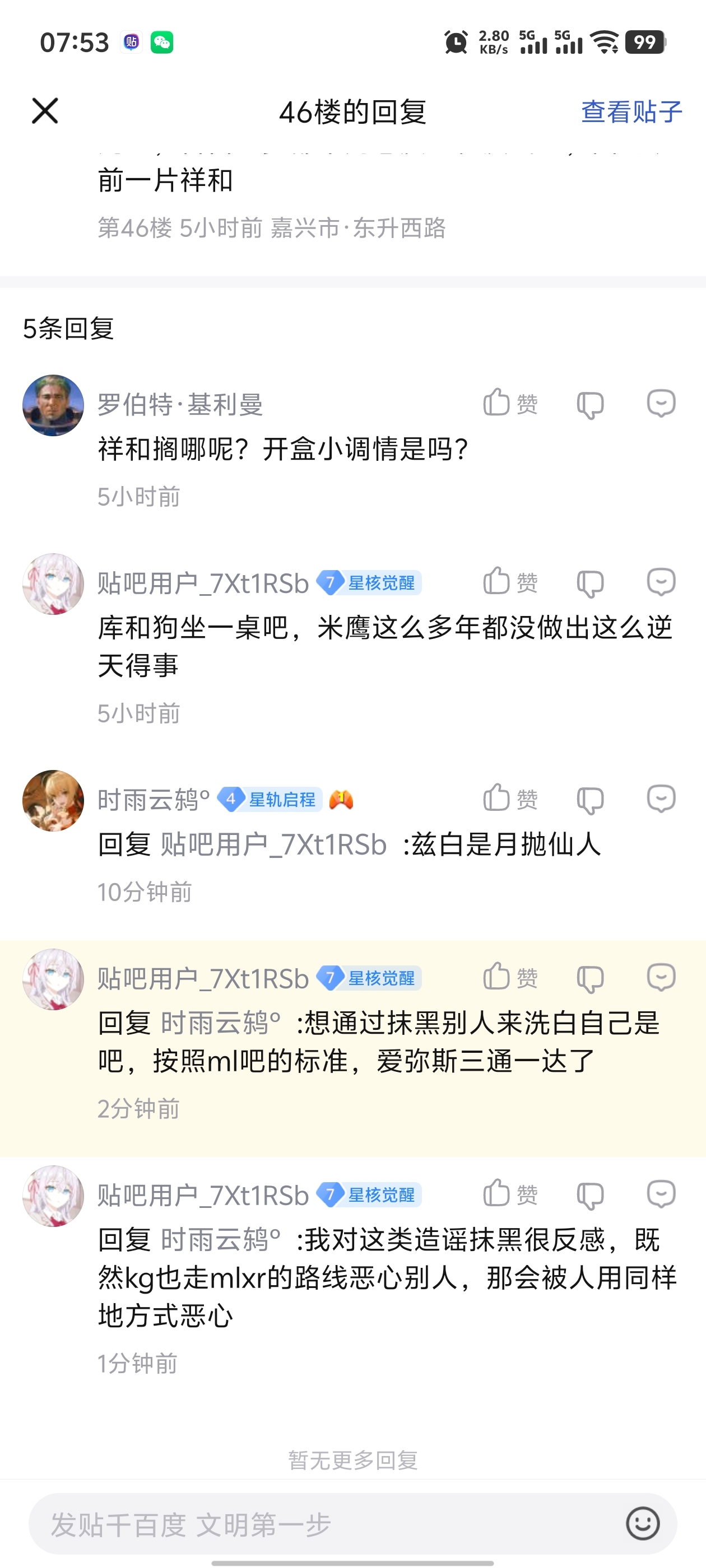Focus the 发贴千百度 reply input box
This screenshot has width=706, height=1568.
tap(323, 1524)
